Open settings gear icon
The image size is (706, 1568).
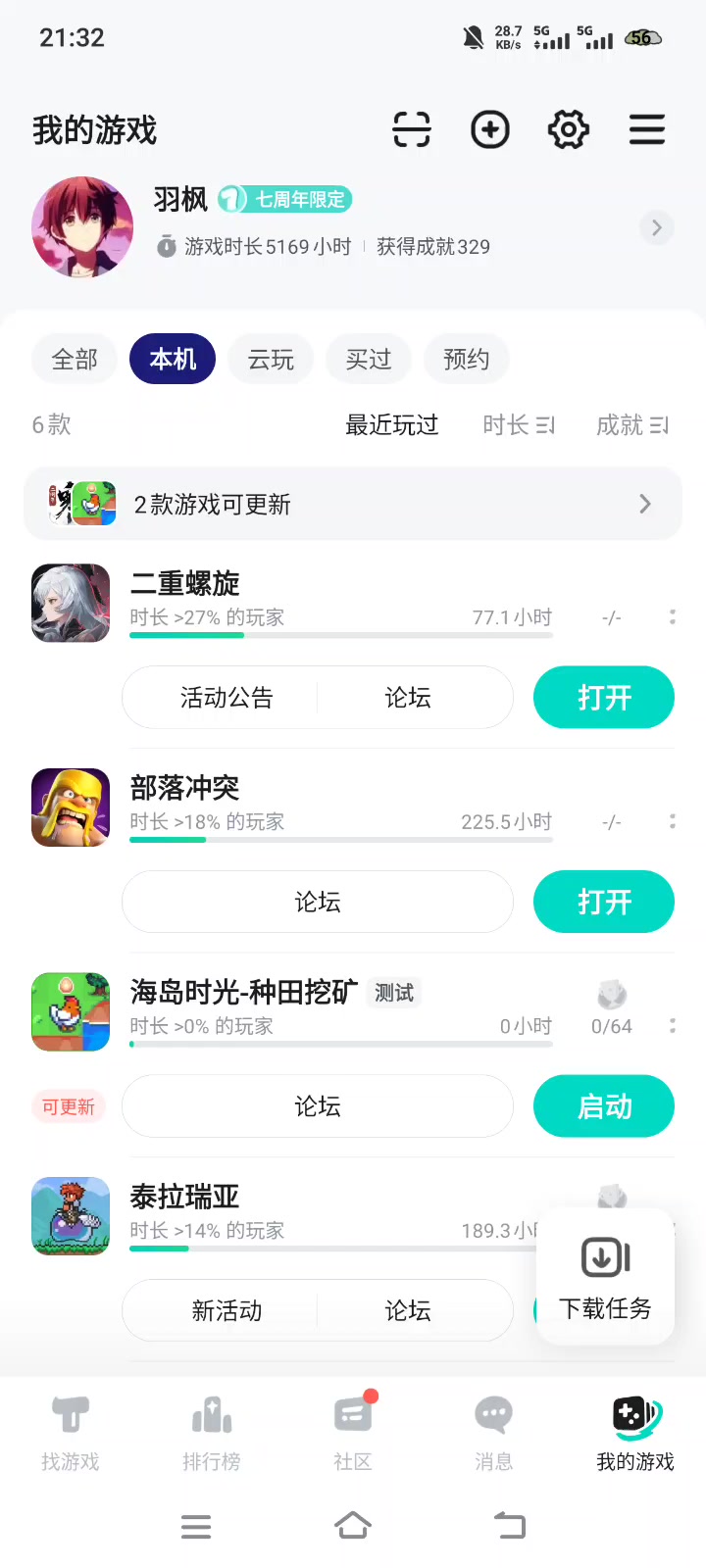569,129
